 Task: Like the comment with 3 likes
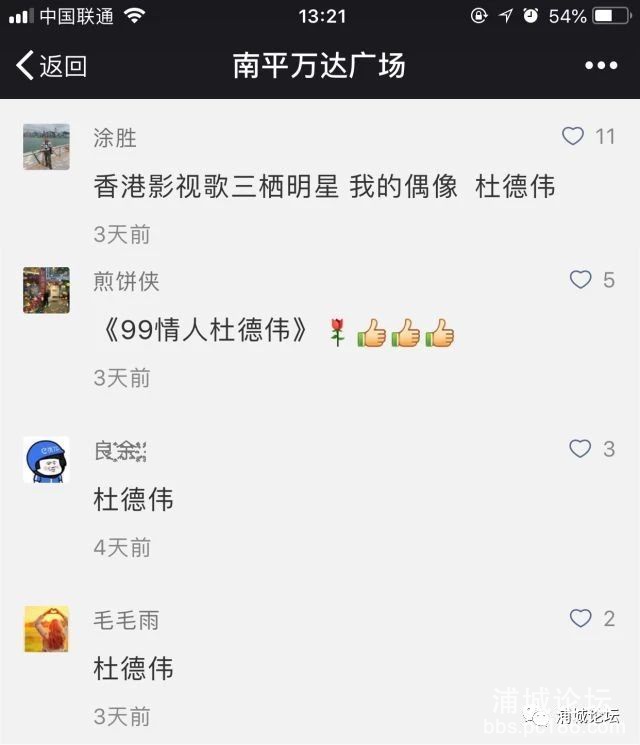coord(580,449)
